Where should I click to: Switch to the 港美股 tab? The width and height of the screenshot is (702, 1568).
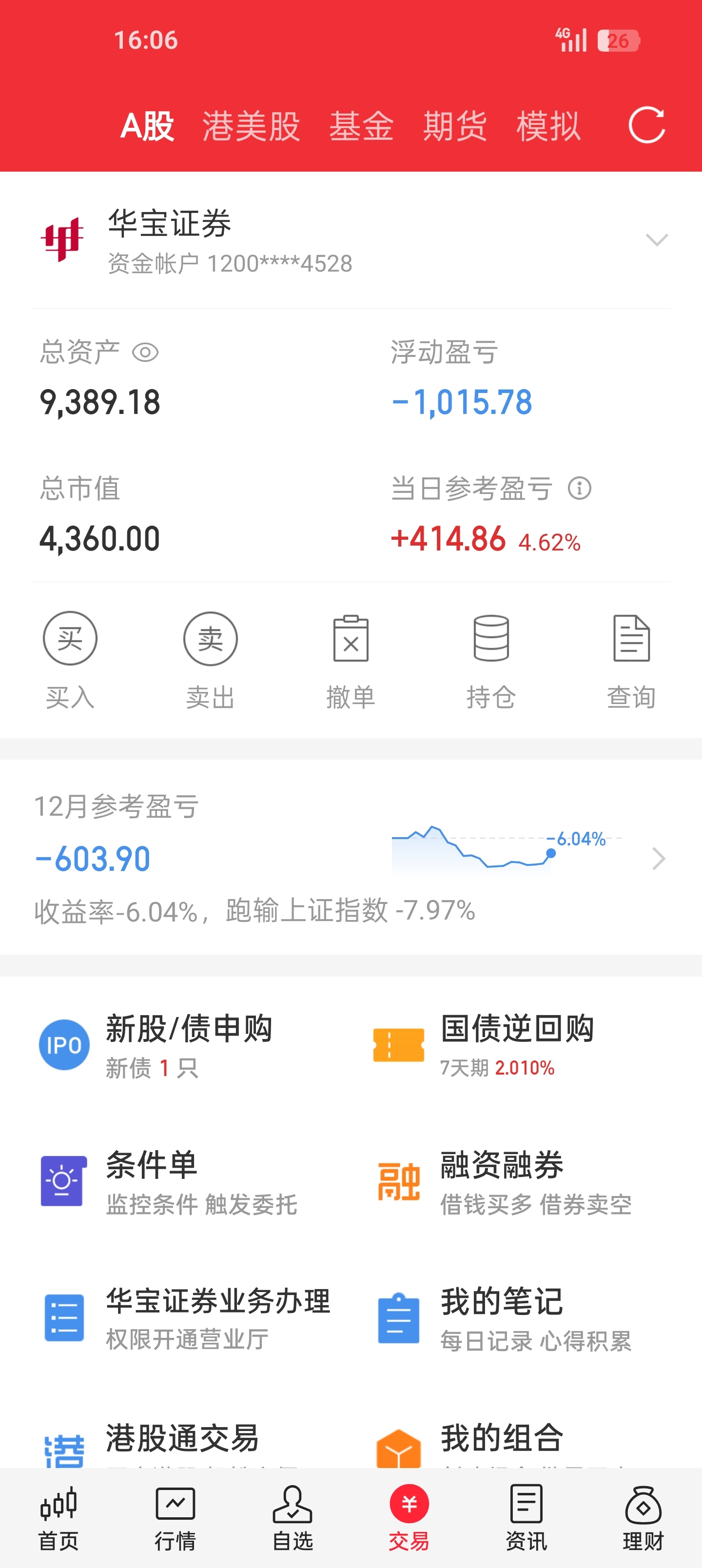click(x=251, y=126)
